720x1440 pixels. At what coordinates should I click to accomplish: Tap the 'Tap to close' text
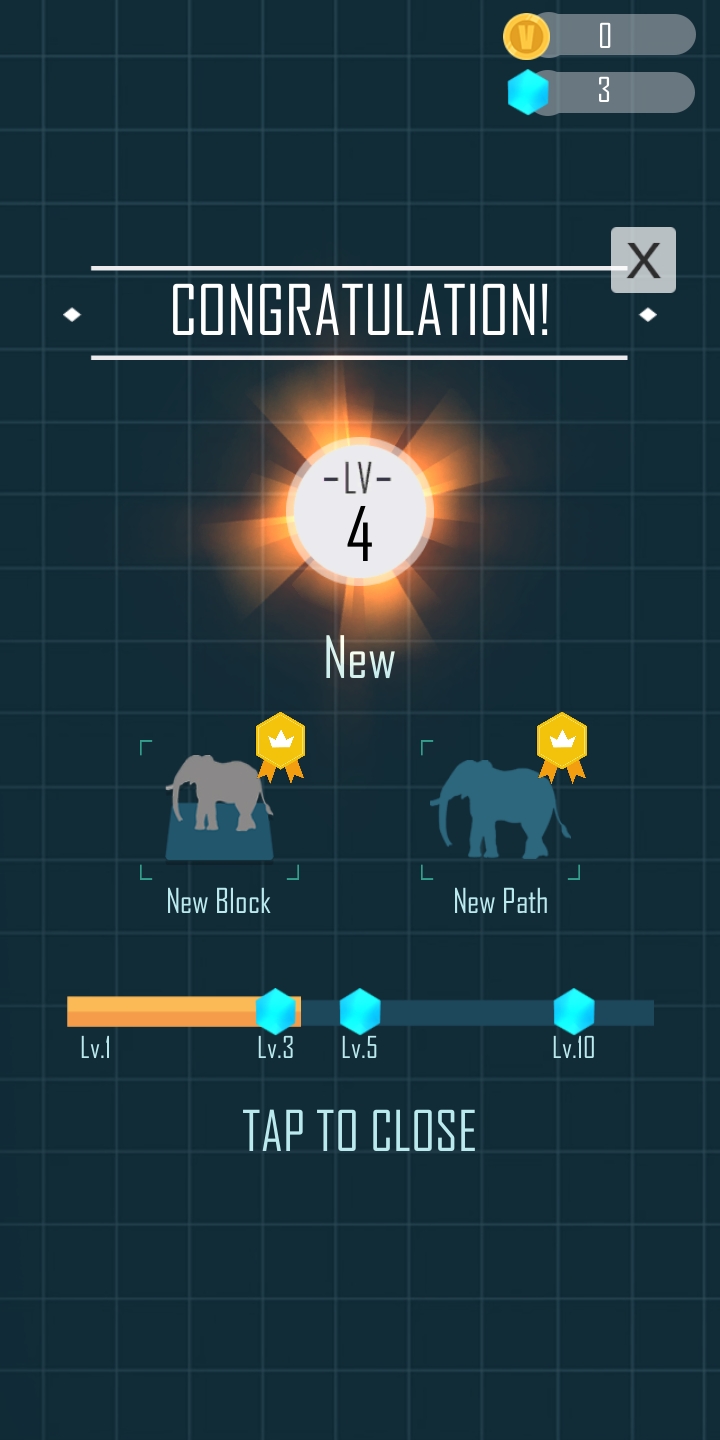359,1130
